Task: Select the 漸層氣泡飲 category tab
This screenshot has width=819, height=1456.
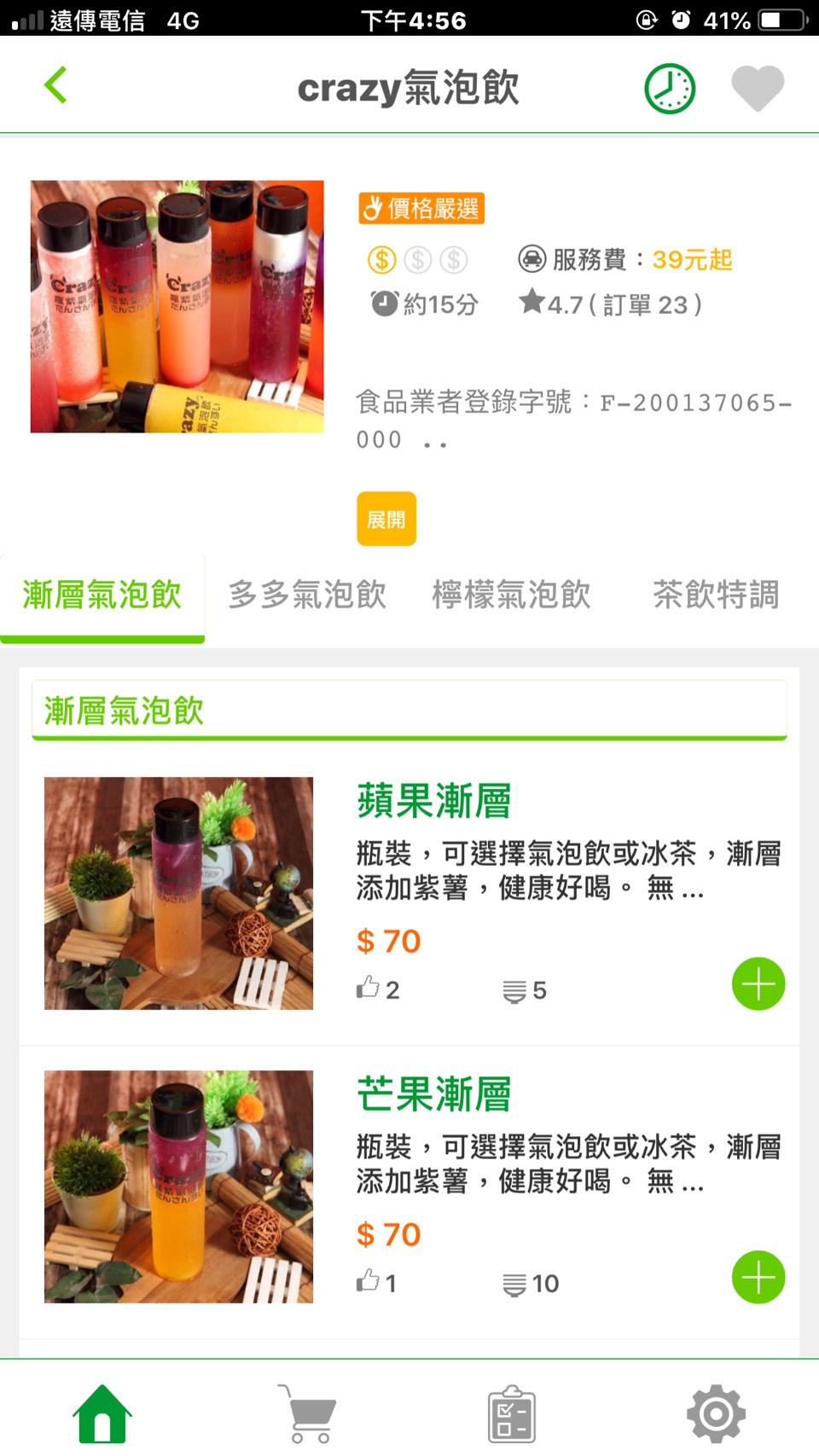Action: click(x=102, y=595)
